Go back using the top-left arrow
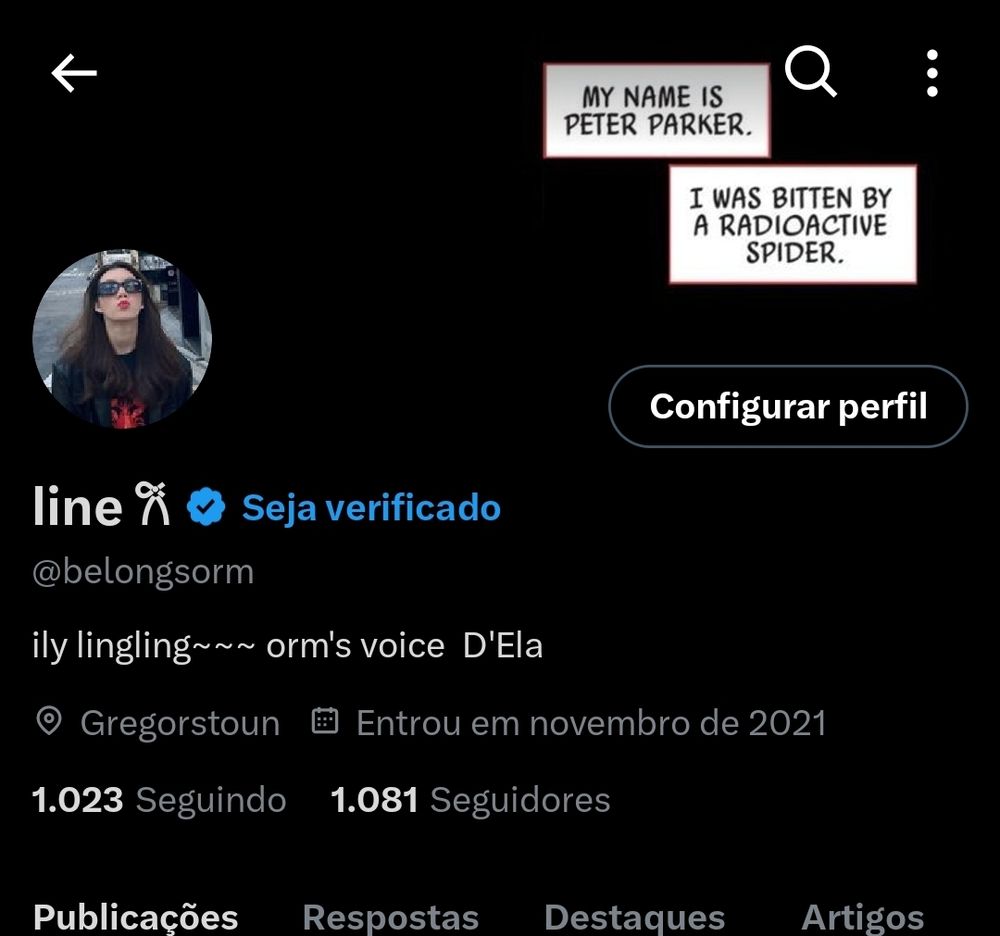Viewport: 1000px width, 936px height. [x=74, y=73]
